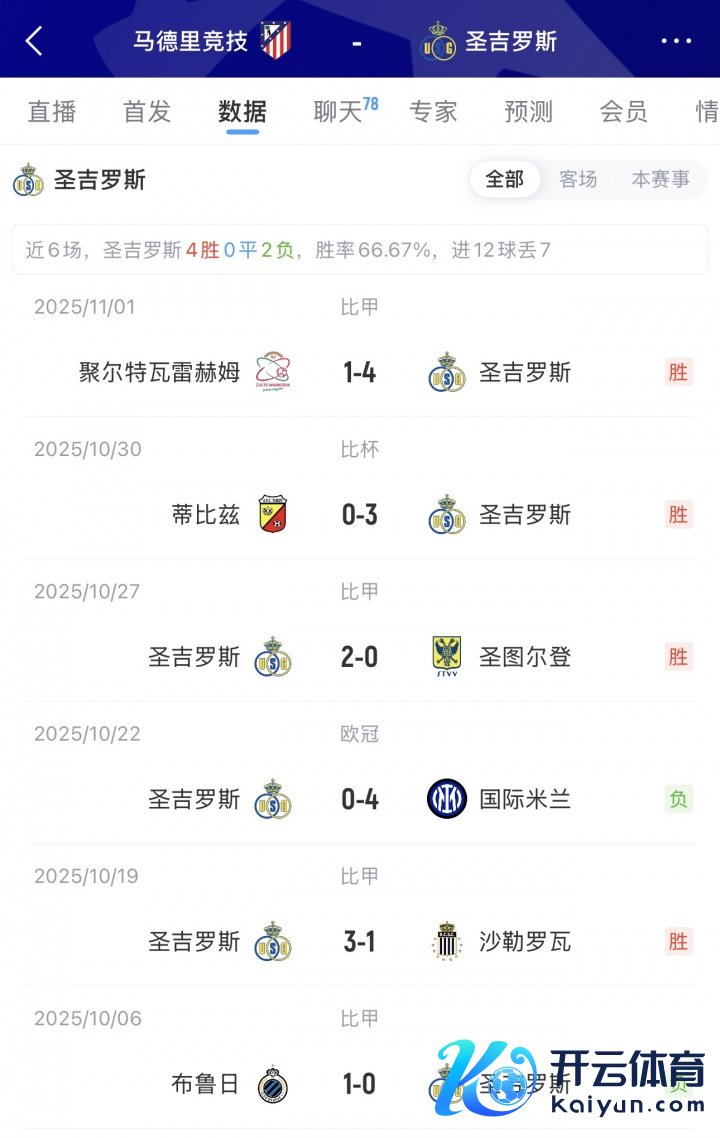Viewport: 720px width, 1138px height.
Task: Go back using the top-left arrow
Action: (x=34, y=41)
